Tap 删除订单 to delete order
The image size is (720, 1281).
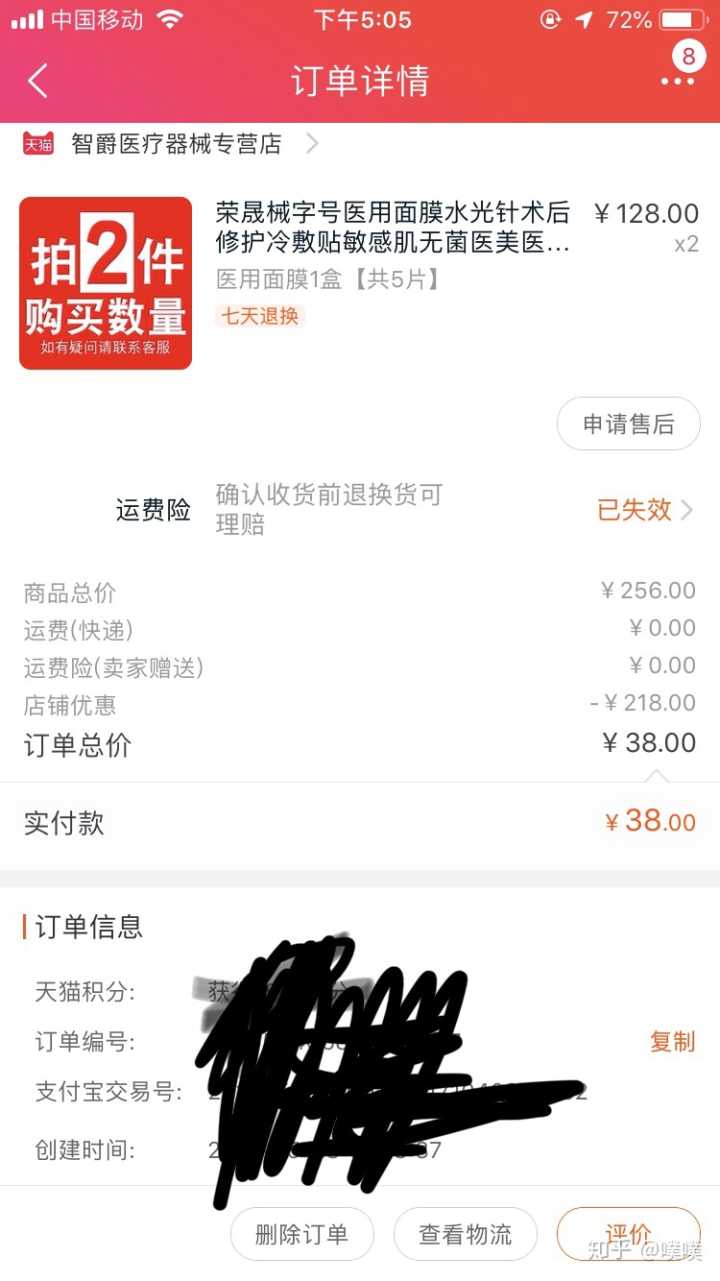tap(302, 1234)
